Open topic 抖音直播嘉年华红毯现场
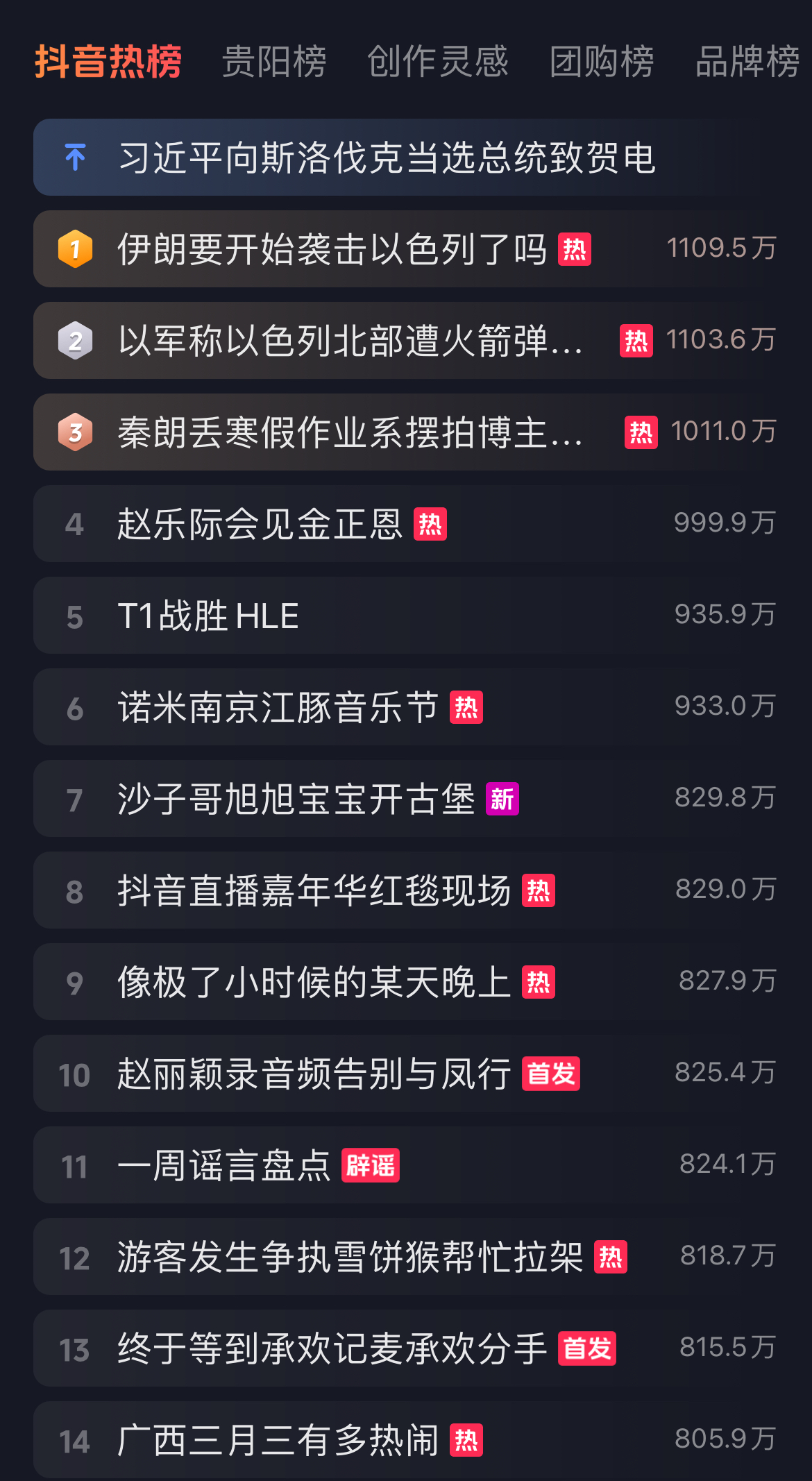812x1481 pixels. click(x=406, y=890)
